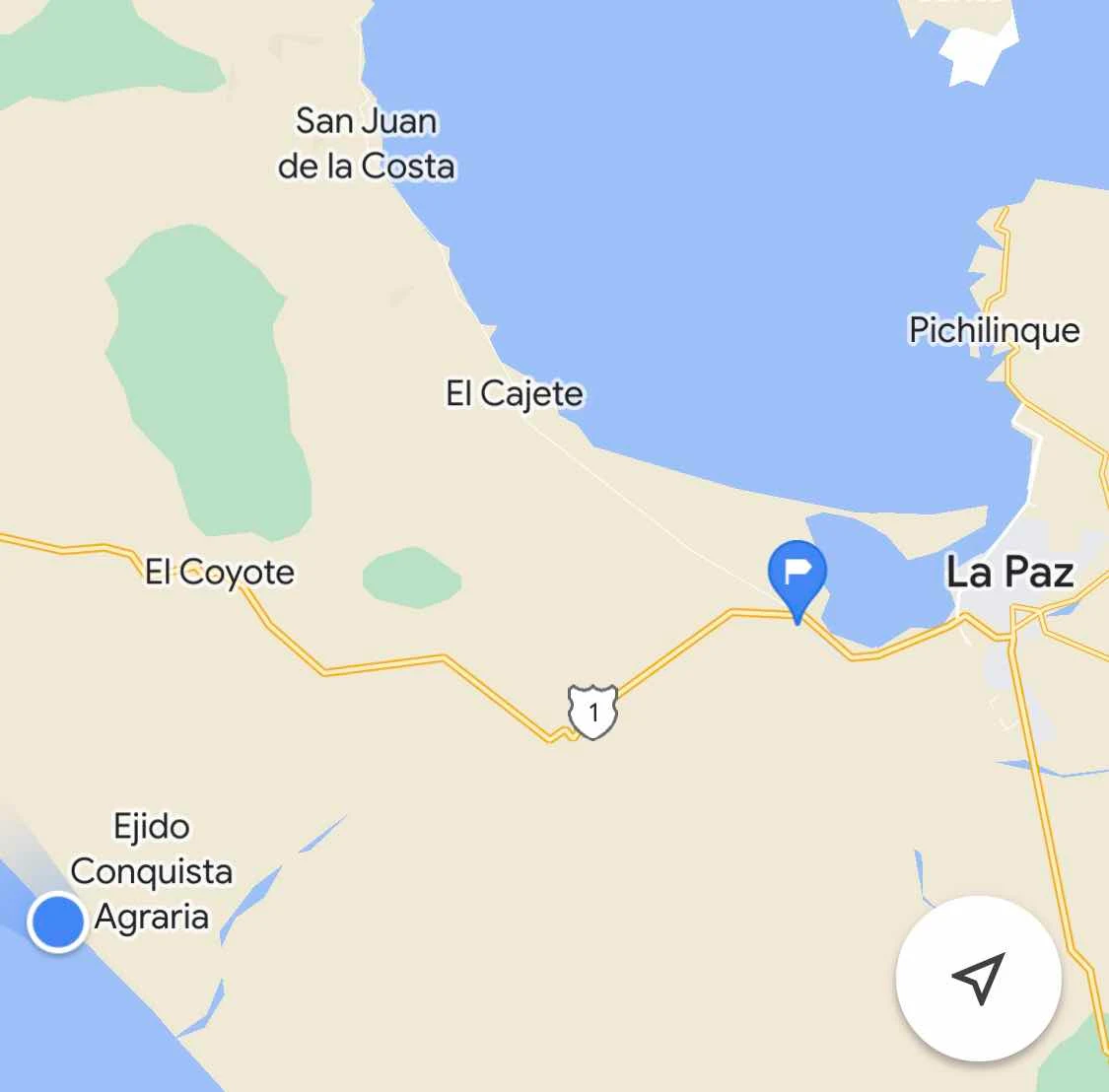This screenshot has height=1092, width=1109.
Task: Tap the La Paz city label
Action: 1009,572
